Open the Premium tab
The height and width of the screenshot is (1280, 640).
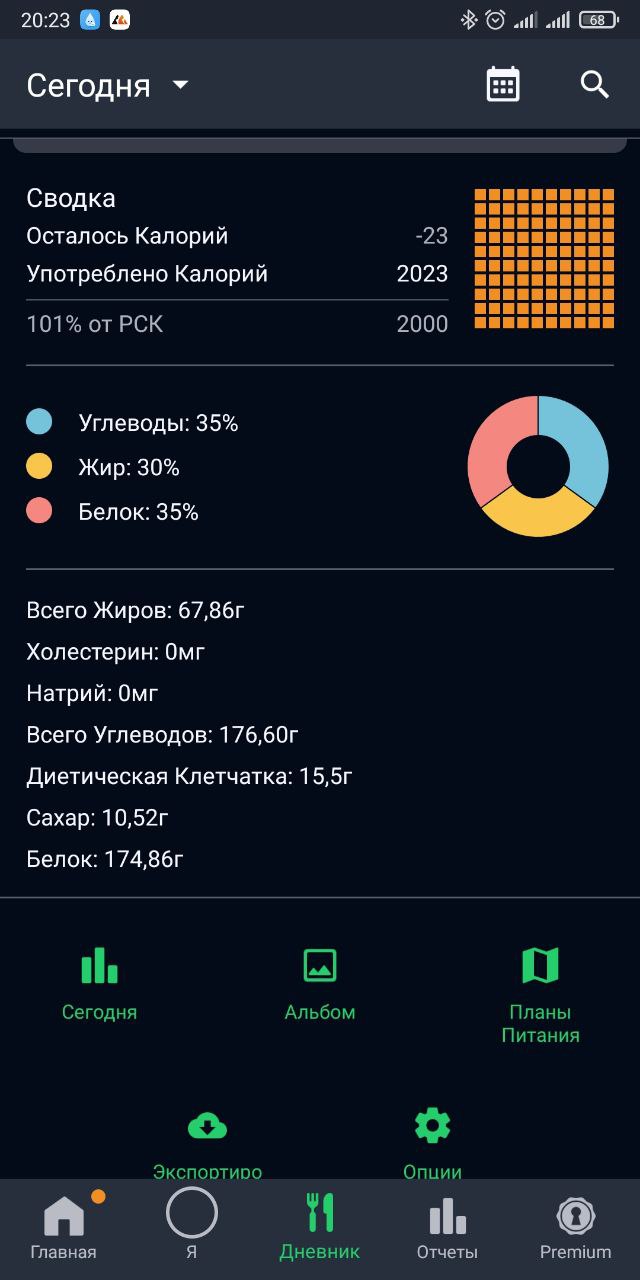pos(575,1227)
